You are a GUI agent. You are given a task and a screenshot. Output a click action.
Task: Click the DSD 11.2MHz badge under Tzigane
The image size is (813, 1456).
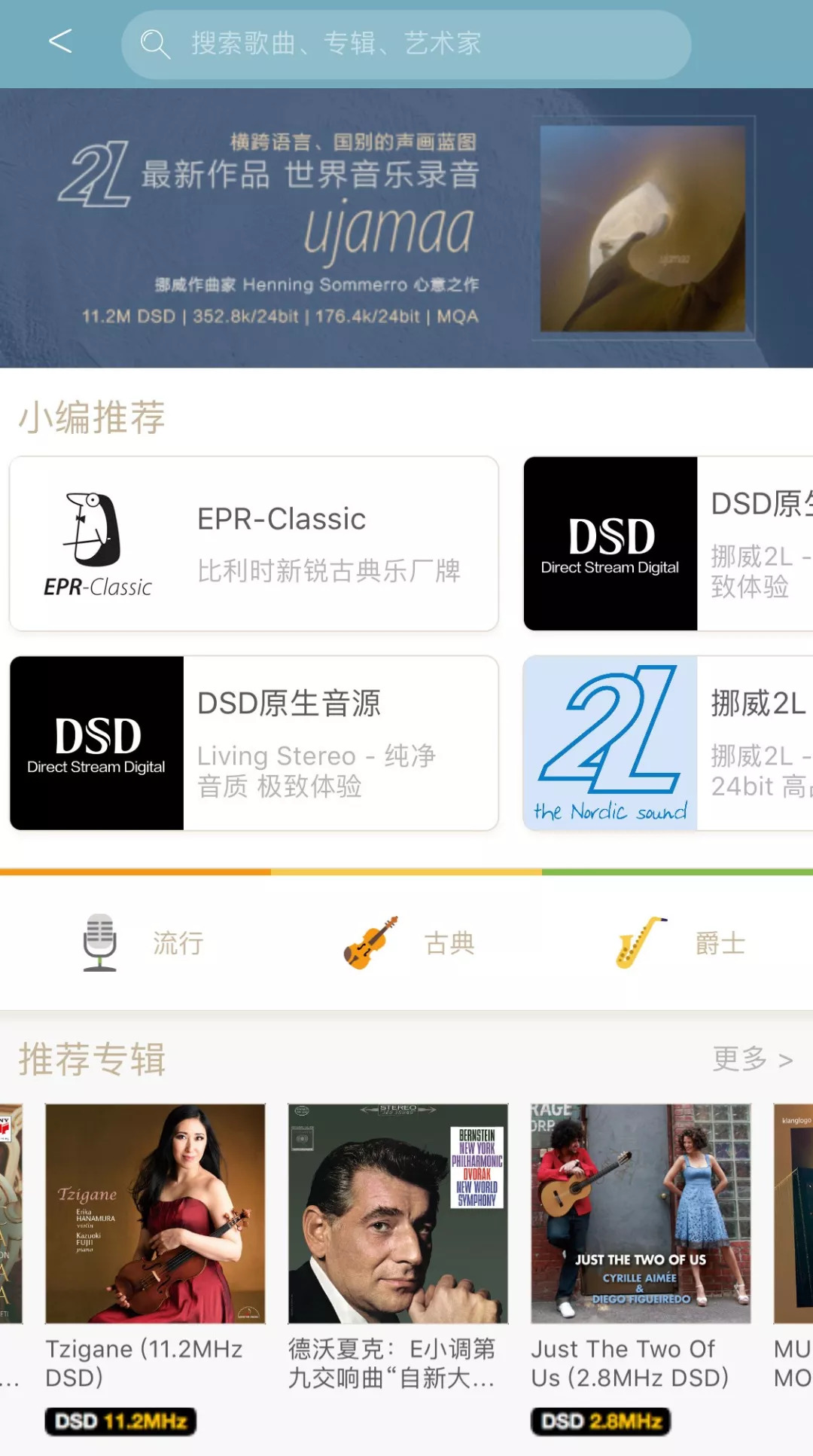[x=119, y=1421]
